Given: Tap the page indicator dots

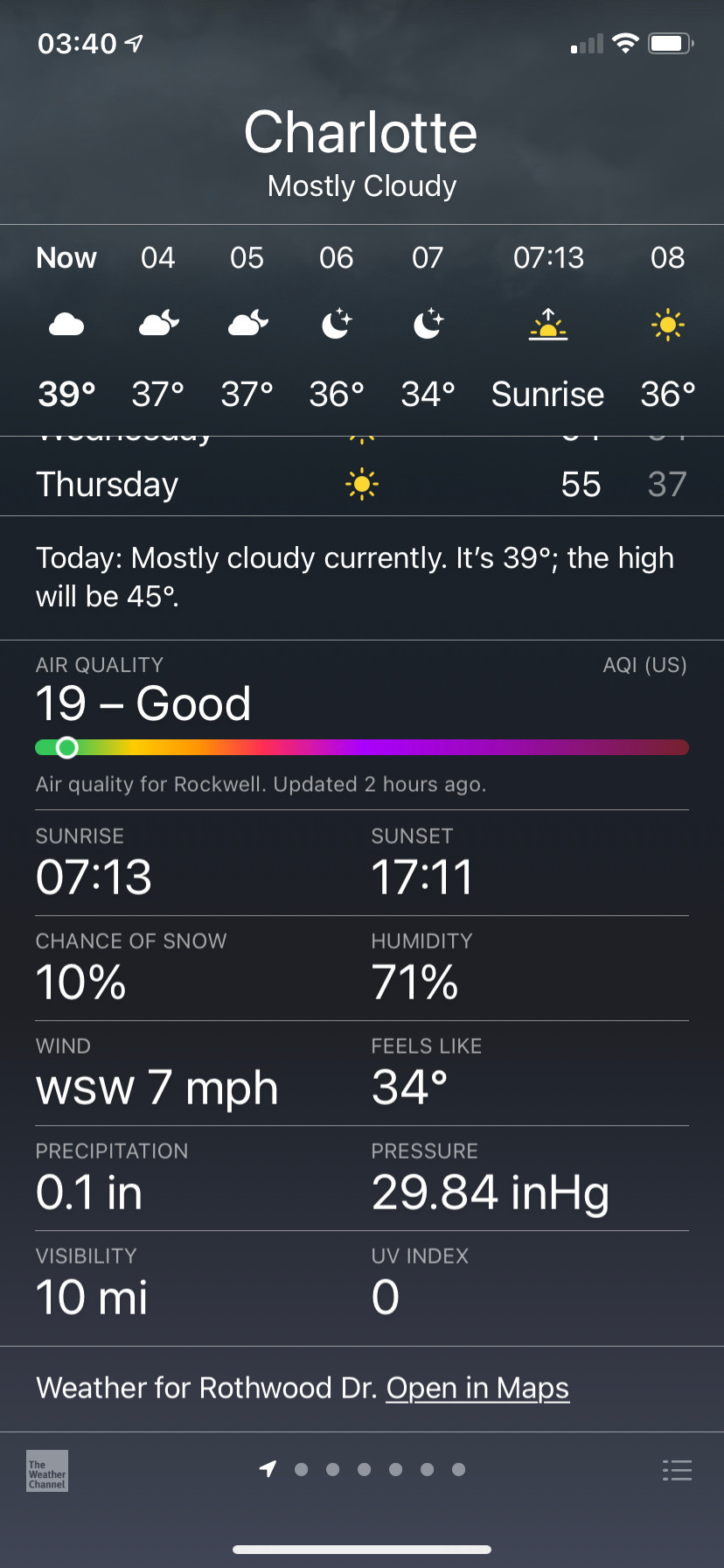Looking at the screenshot, I should pos(362,1469).
